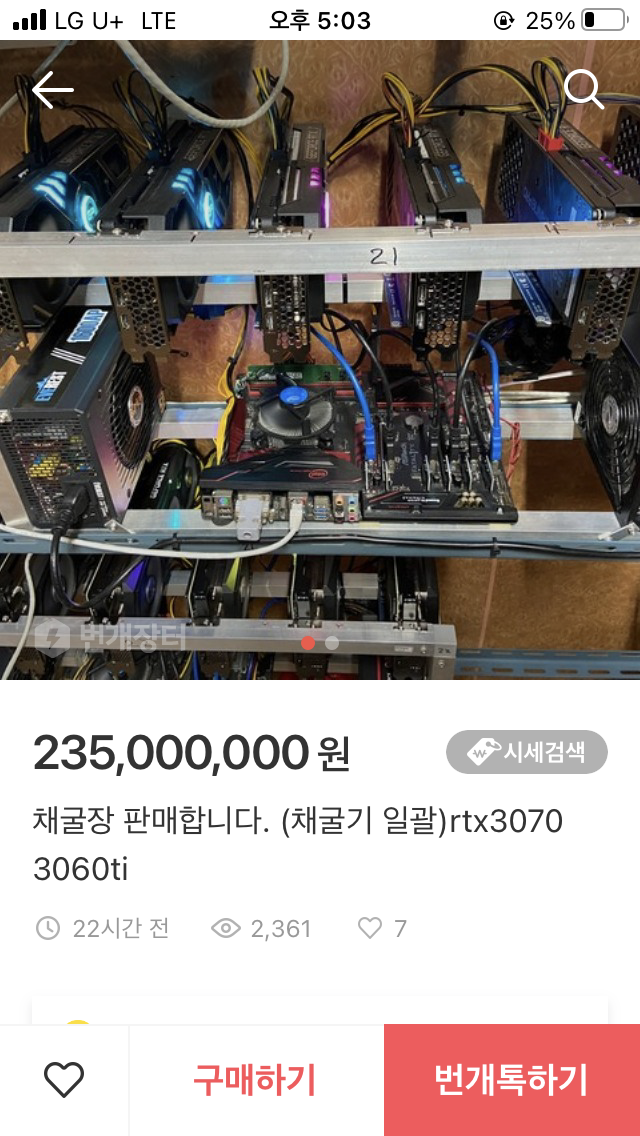The height and width of the screenshot is (1136, 640).
Task: Open the search magnifier icon
Action: tap(584, 90)
